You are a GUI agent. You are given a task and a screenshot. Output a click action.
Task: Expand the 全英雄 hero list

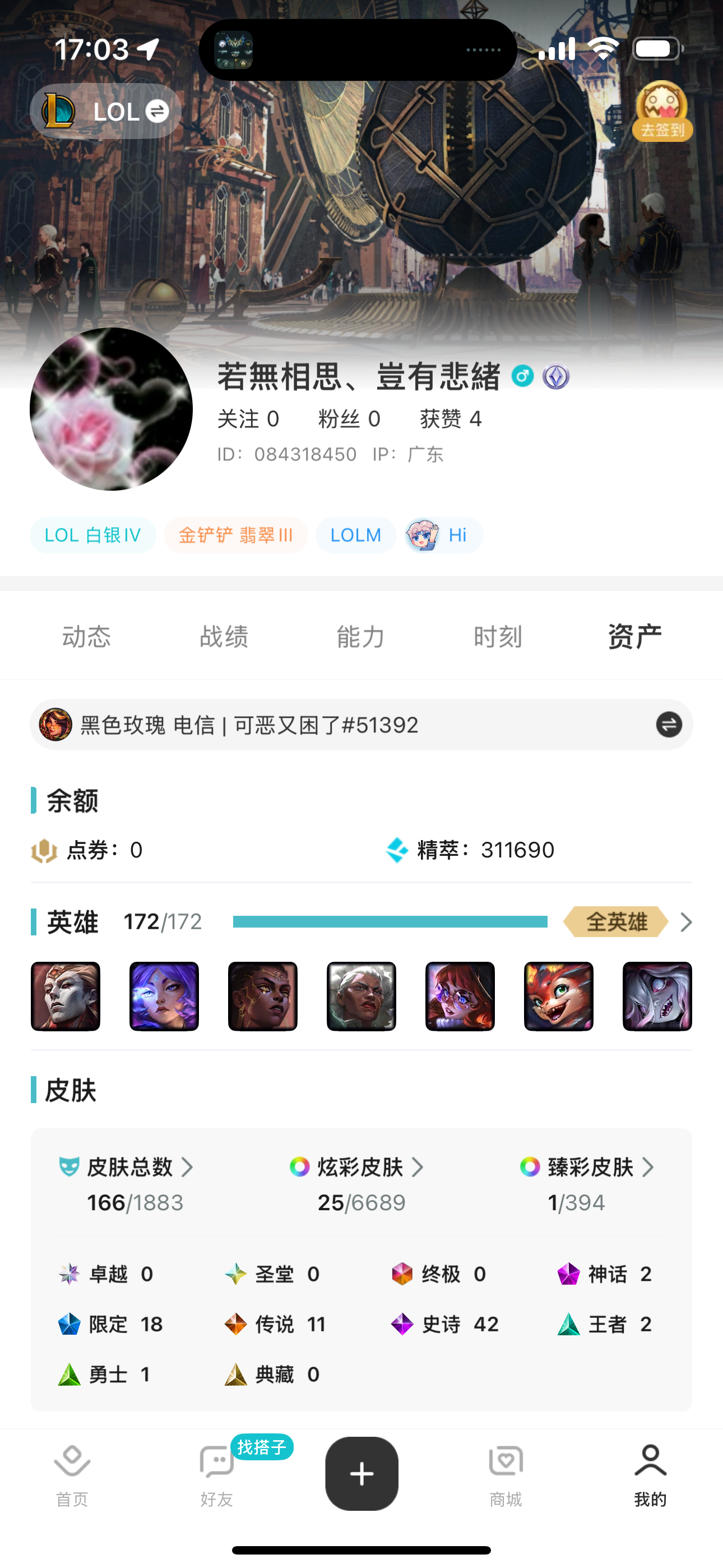(x=627, y=922)
